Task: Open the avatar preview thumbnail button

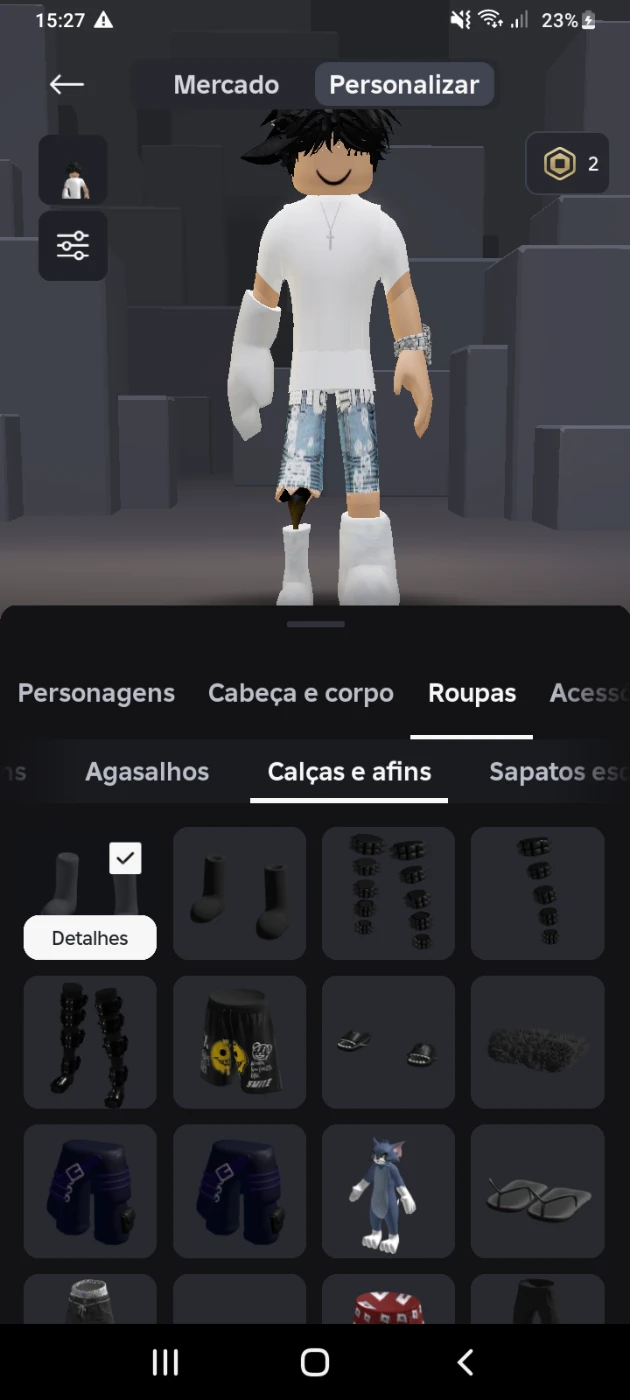Action: tap(73, 170)
